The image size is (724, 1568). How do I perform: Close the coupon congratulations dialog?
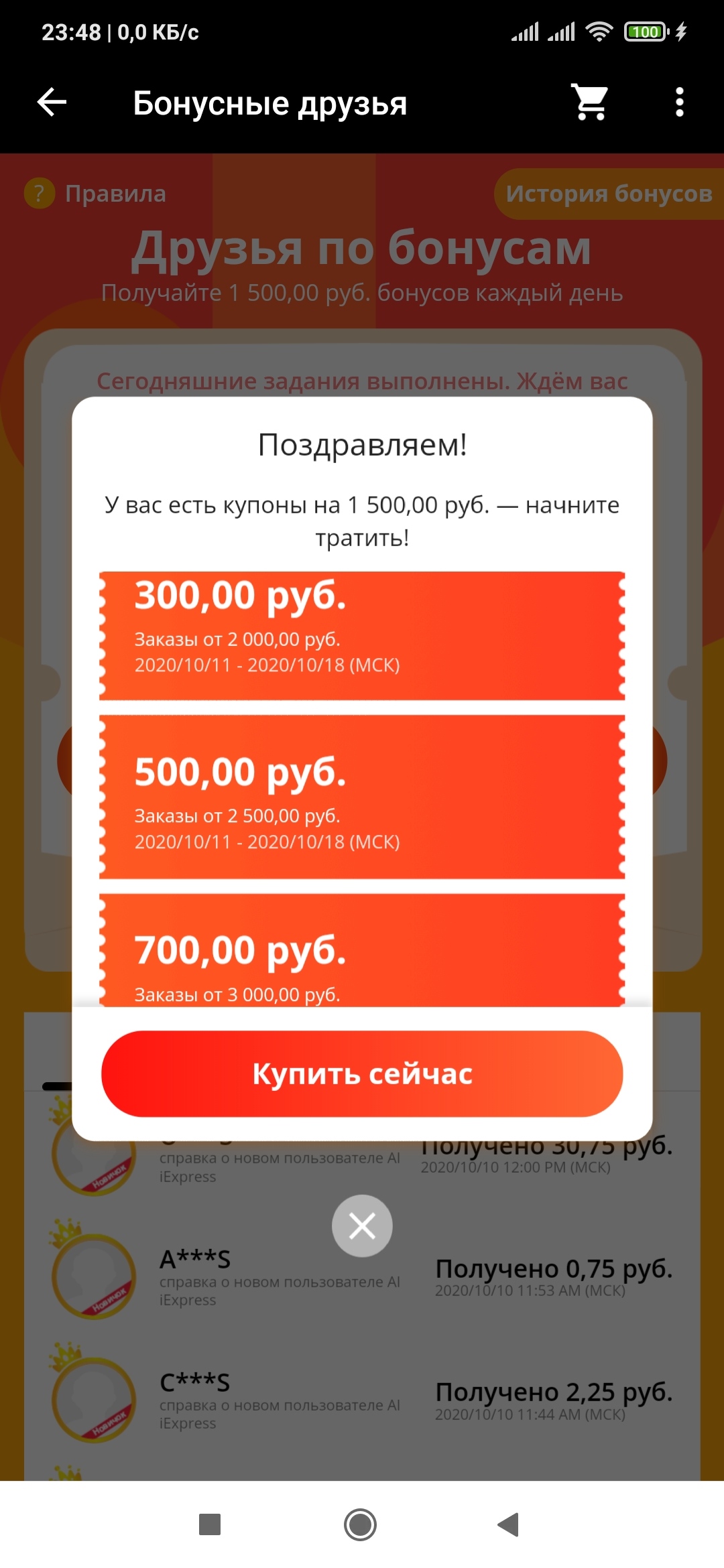pyautogui.click(x=362, y=1226)
